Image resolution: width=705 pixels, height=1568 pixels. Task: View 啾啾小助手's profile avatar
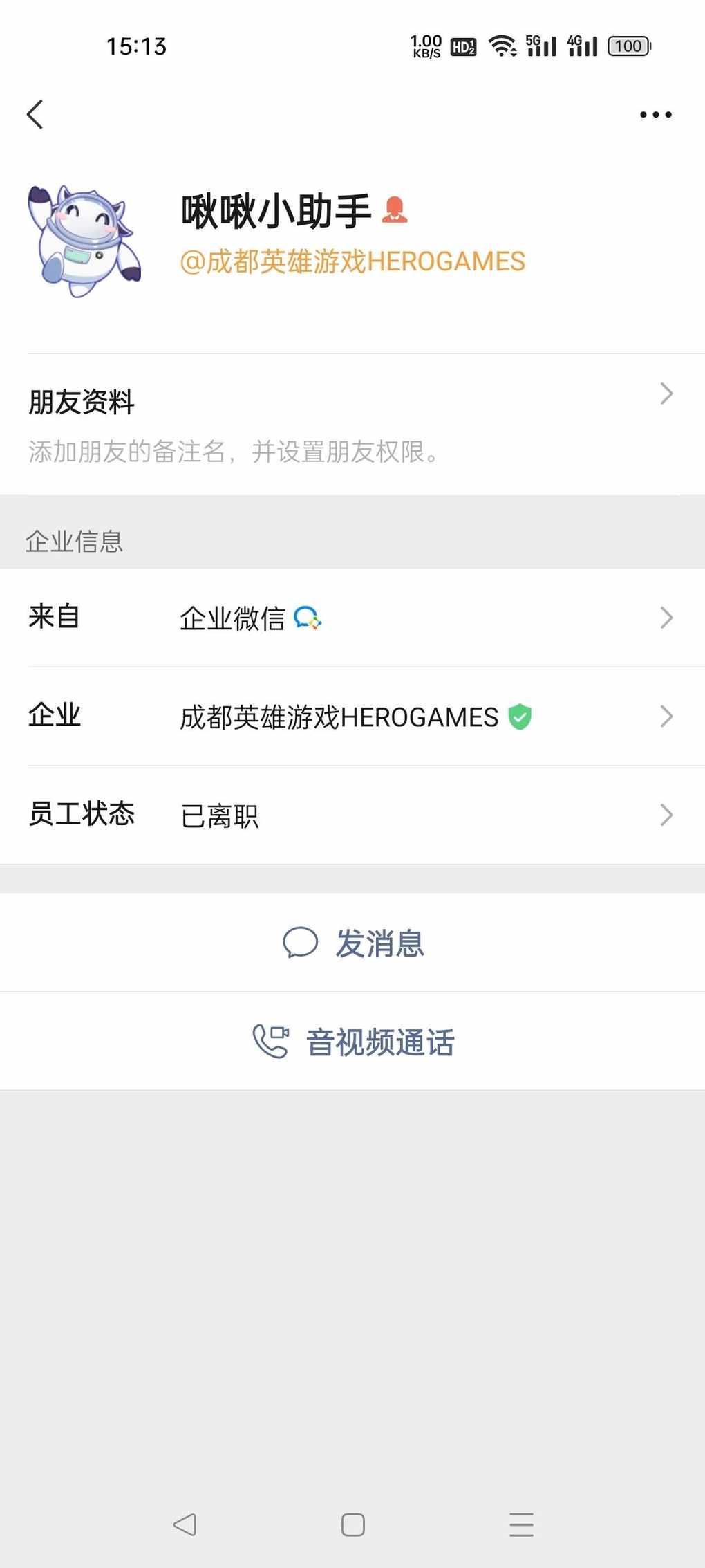tap(84, 241)
